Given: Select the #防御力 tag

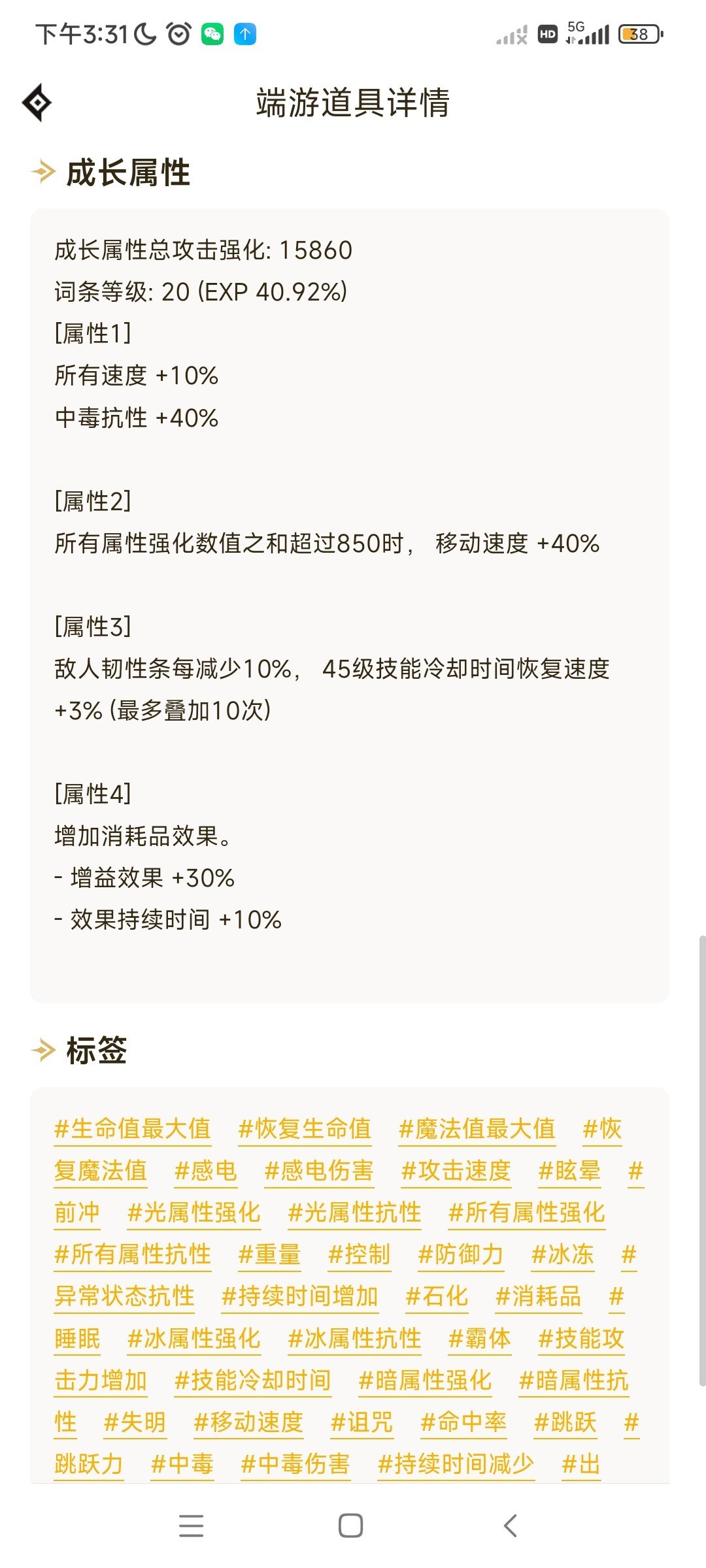Looking at the screenshot, I should click(461, 1254).
